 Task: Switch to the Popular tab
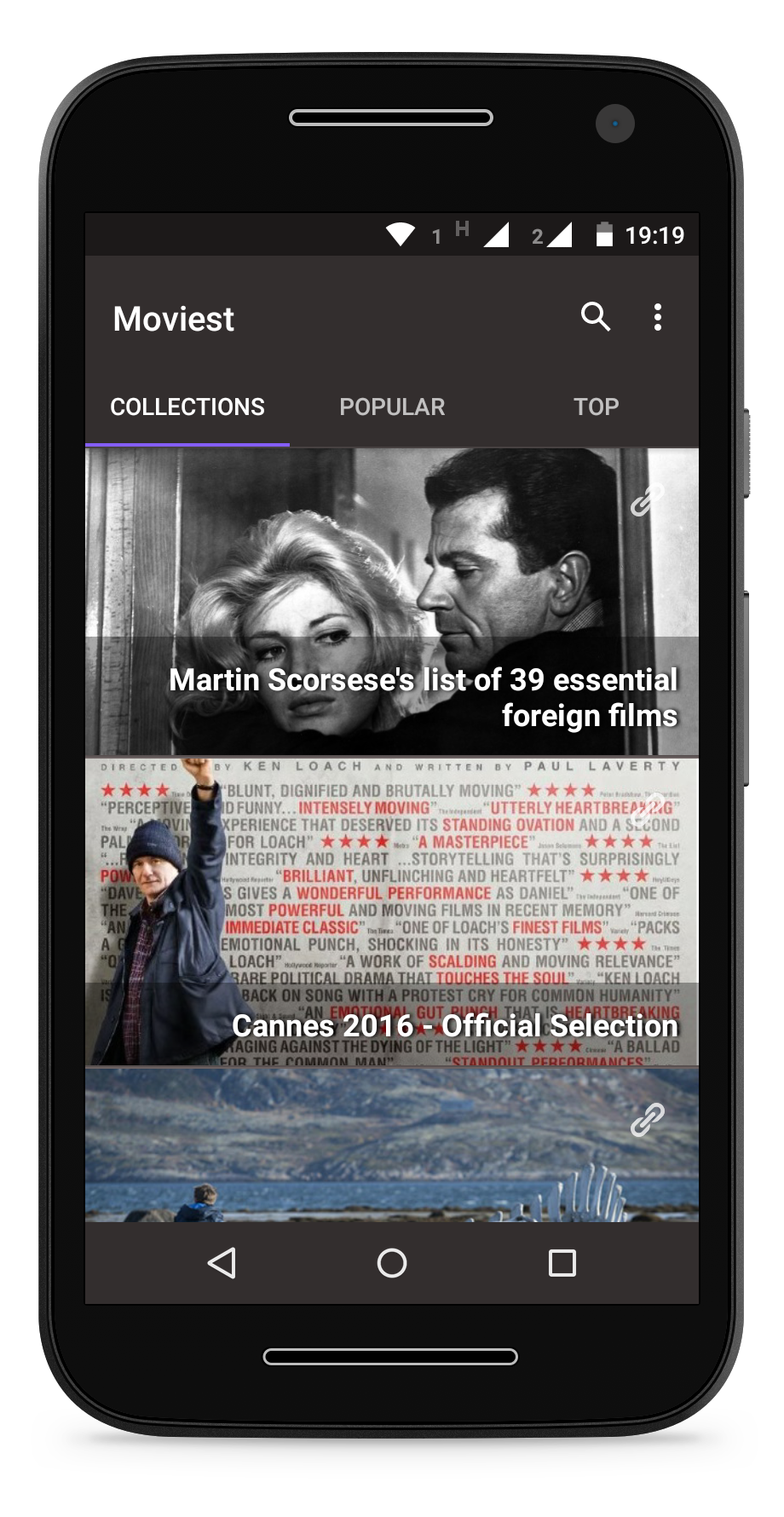[392, 407]
